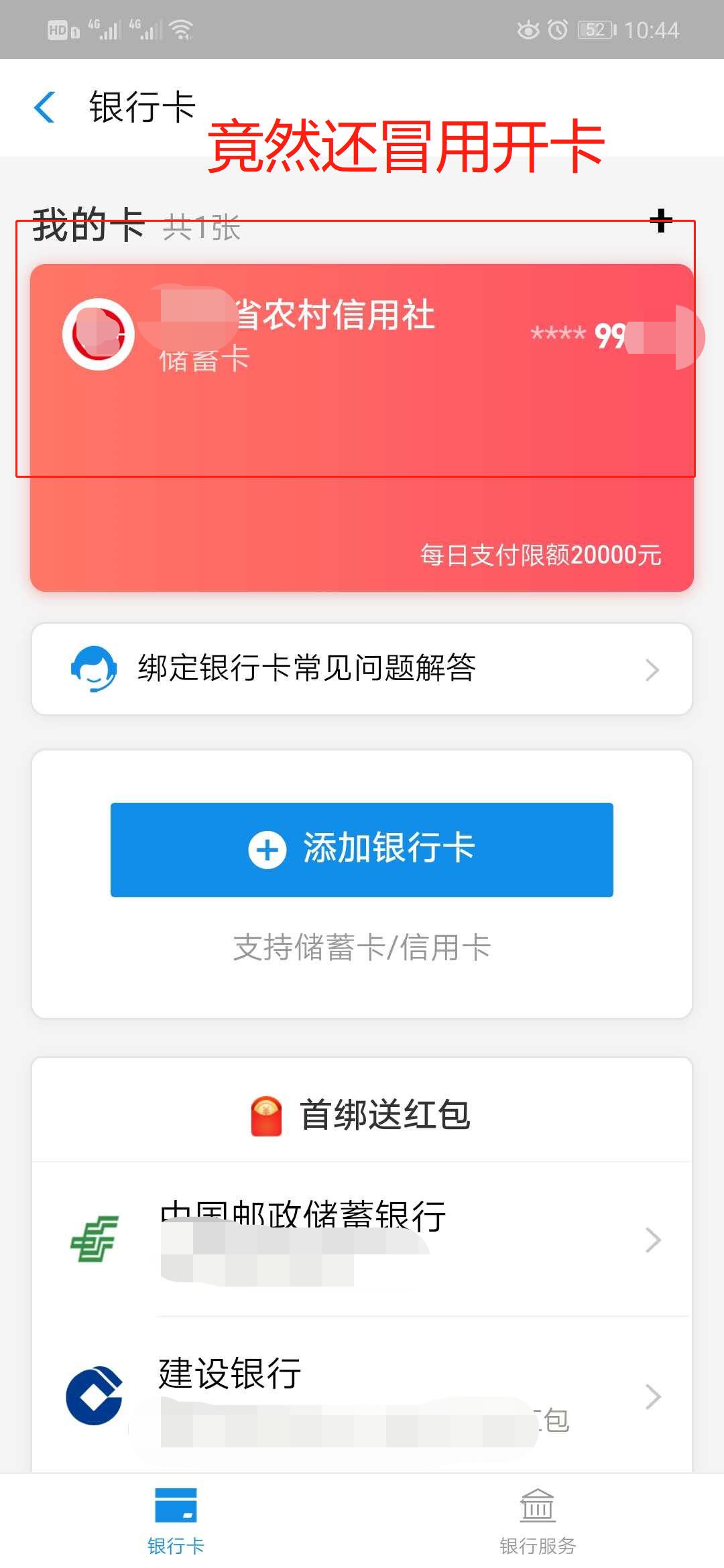Tap the red envelope icon beside 首绑送红包

click(267, 1112)
